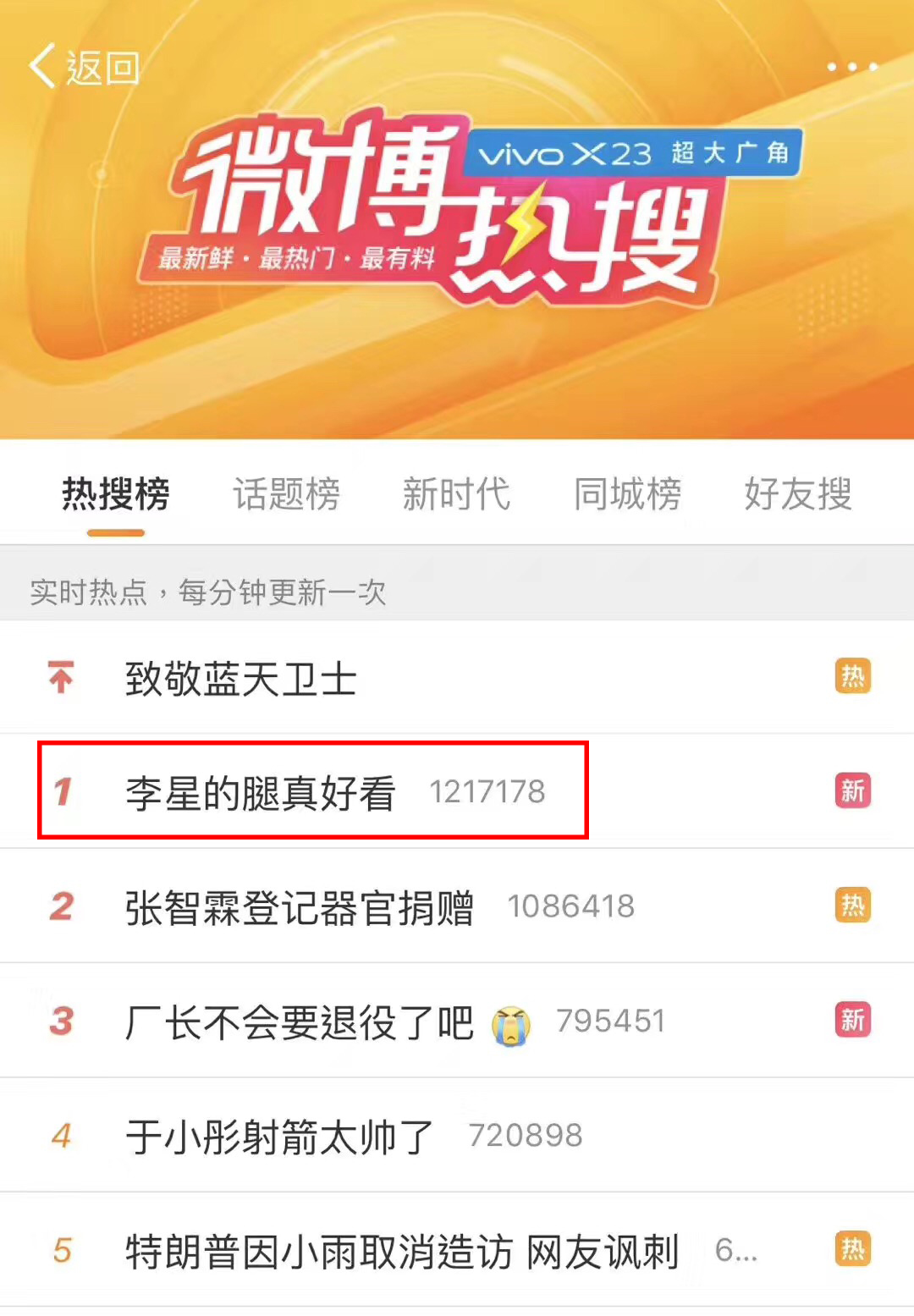Screen dimensions: 914x1316
Task: Tap the 新 badge on topic 李星的腿真好看
Action: [853, 791]
